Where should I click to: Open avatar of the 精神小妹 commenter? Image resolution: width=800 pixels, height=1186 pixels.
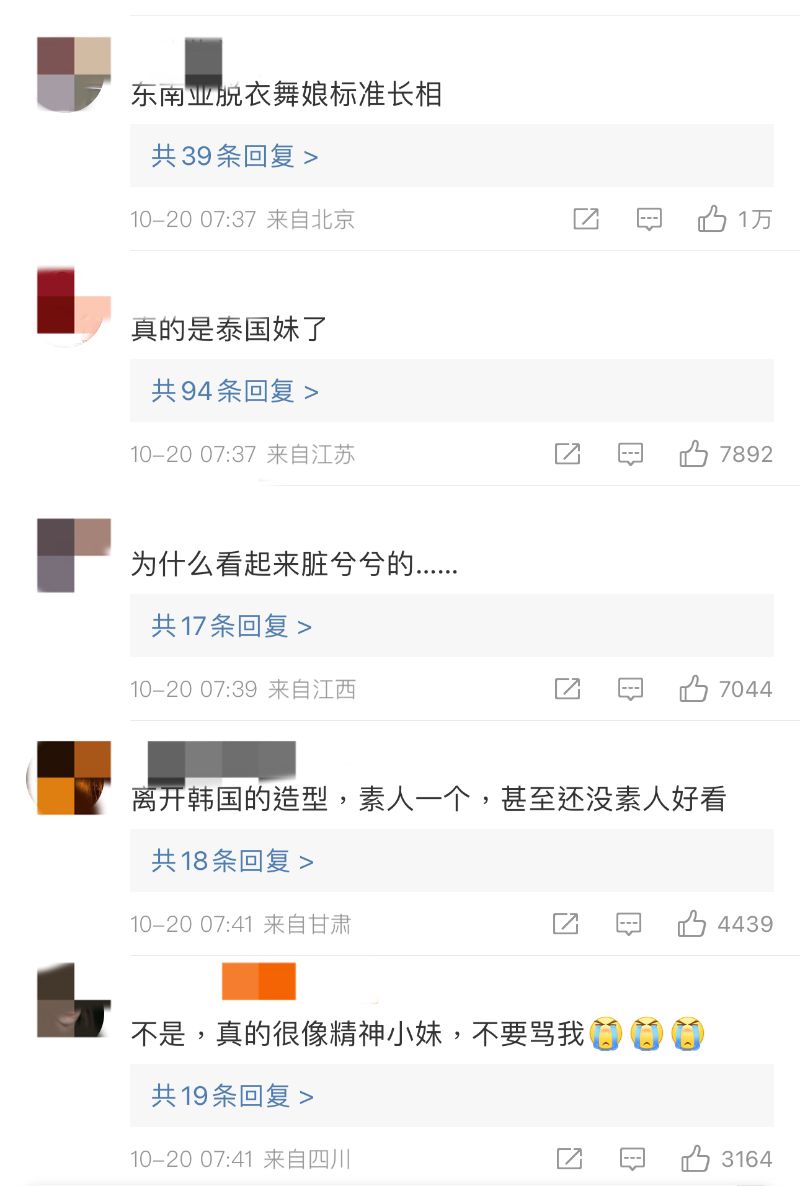point(72,1001)
